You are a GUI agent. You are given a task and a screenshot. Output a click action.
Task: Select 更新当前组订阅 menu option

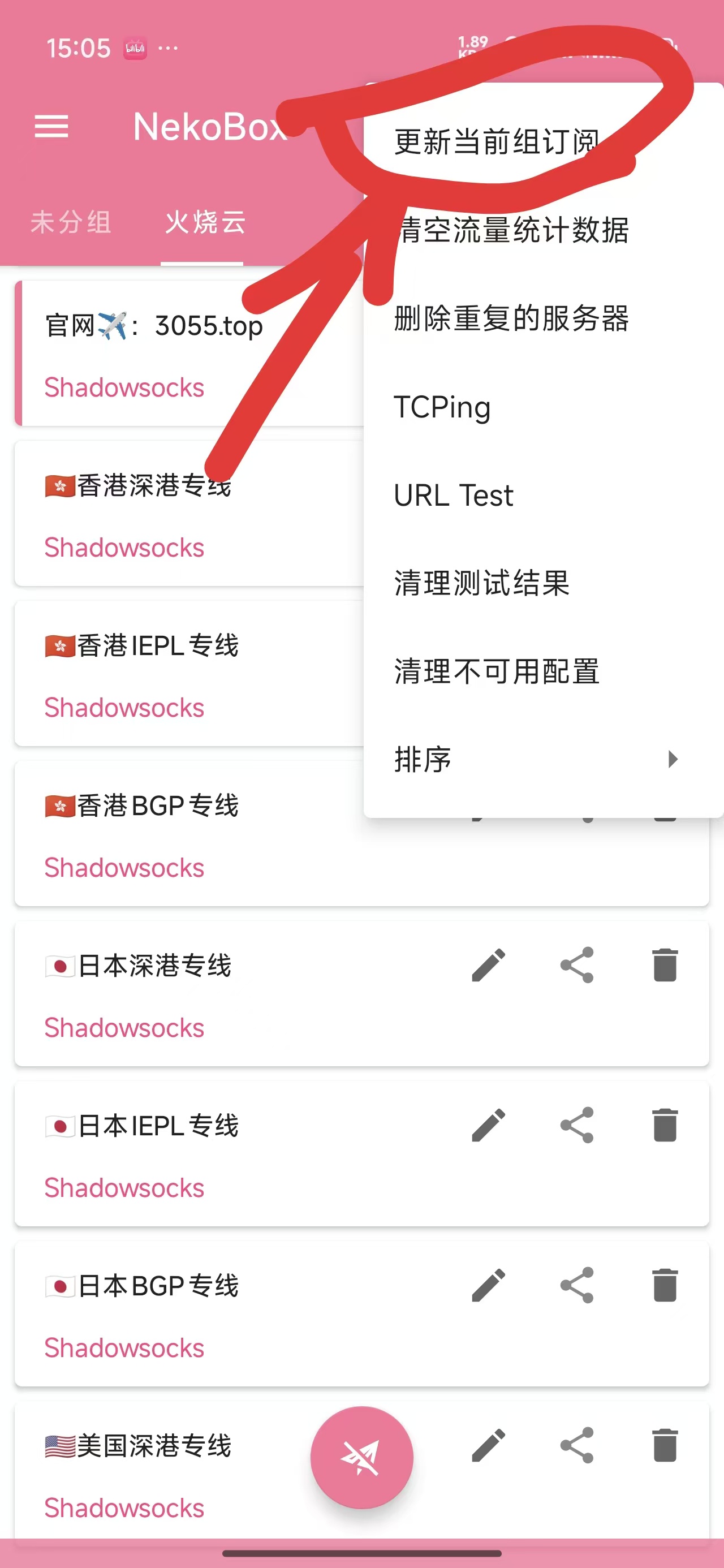coord(495,143)
